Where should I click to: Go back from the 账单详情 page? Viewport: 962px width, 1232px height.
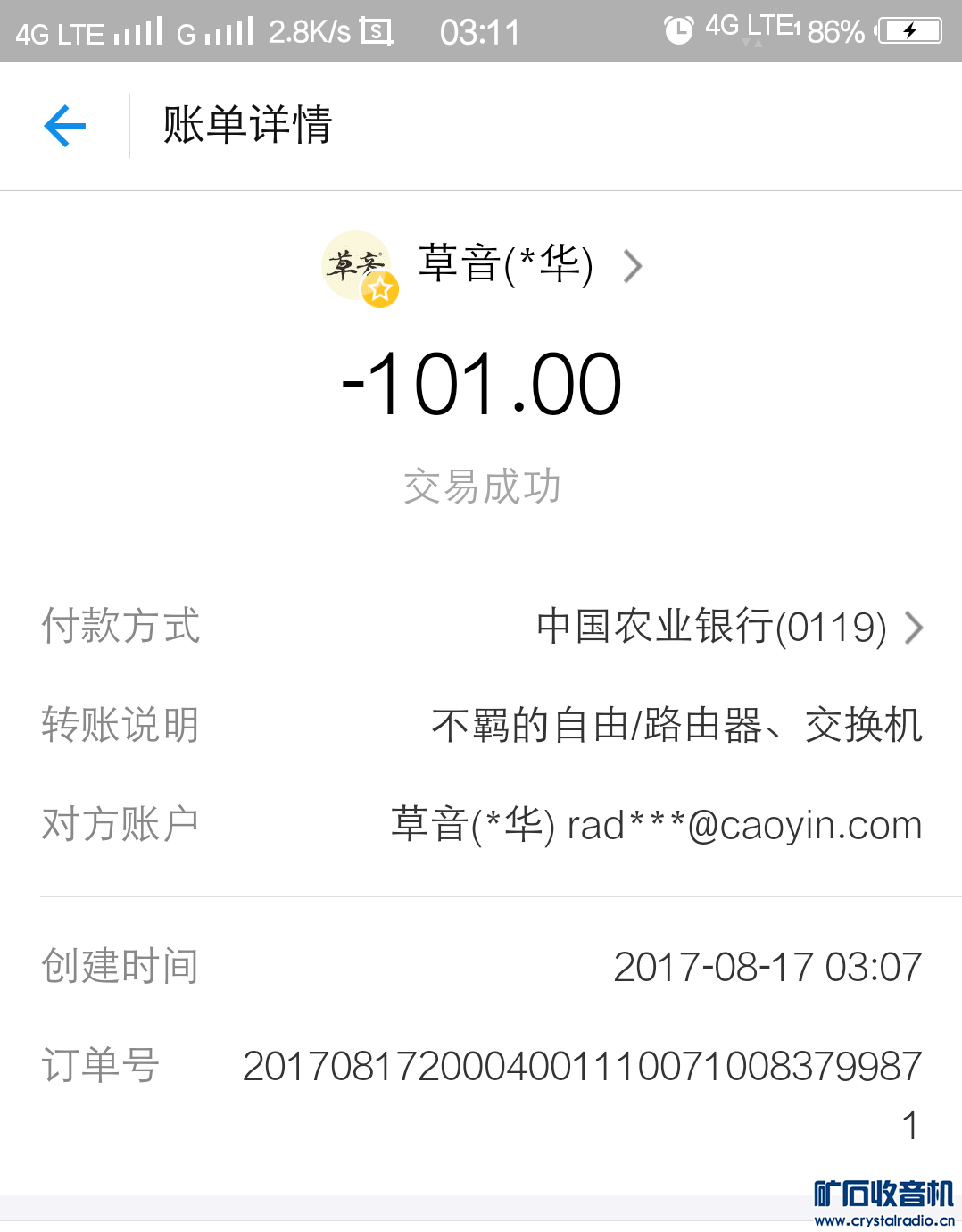tap(65, 125)
